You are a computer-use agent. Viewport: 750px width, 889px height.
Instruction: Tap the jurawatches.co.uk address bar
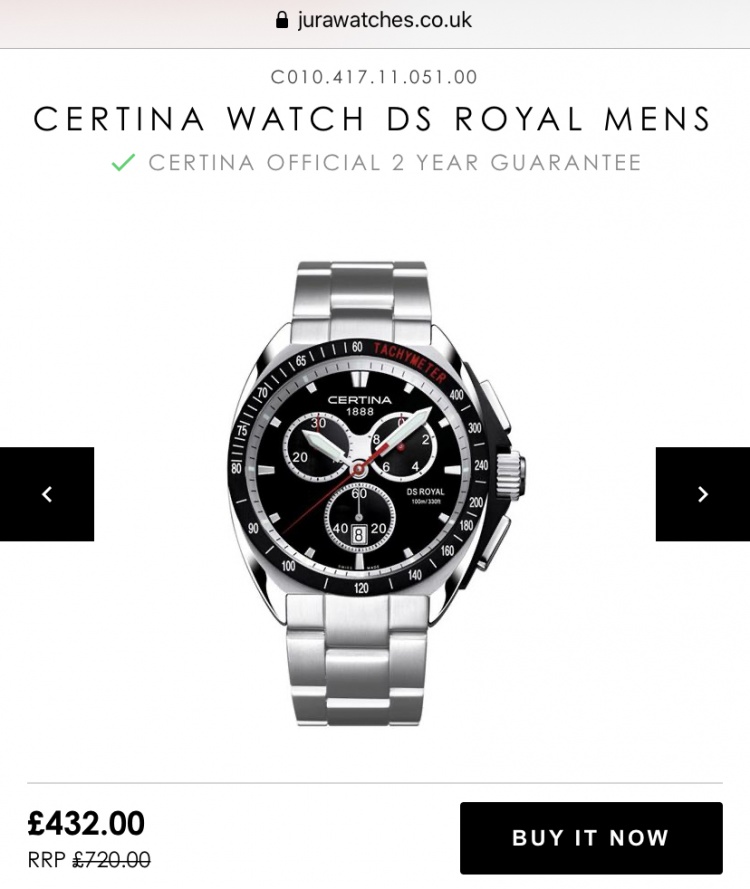tap(374, 20)
